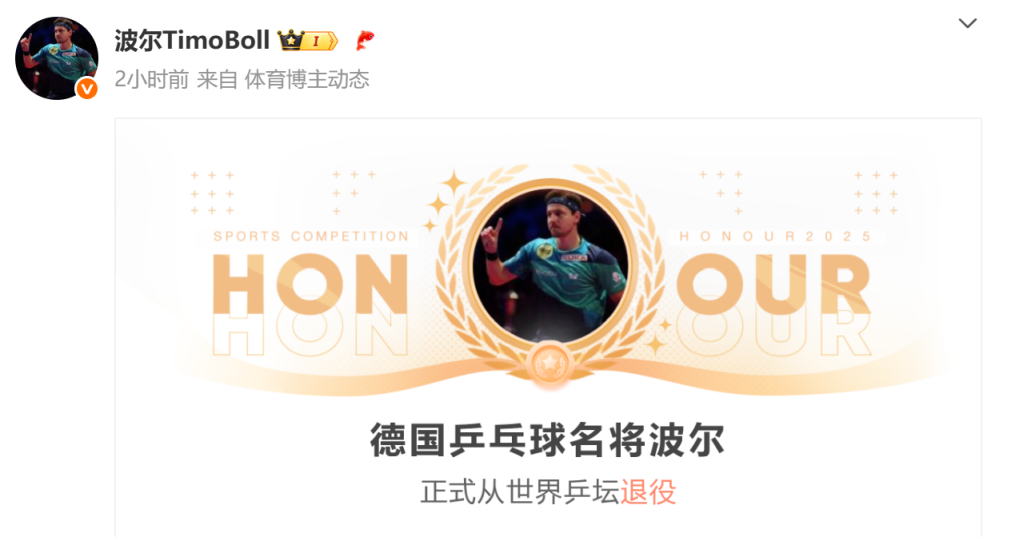Open 波尔TimoBoll's profile avatar

57,58
